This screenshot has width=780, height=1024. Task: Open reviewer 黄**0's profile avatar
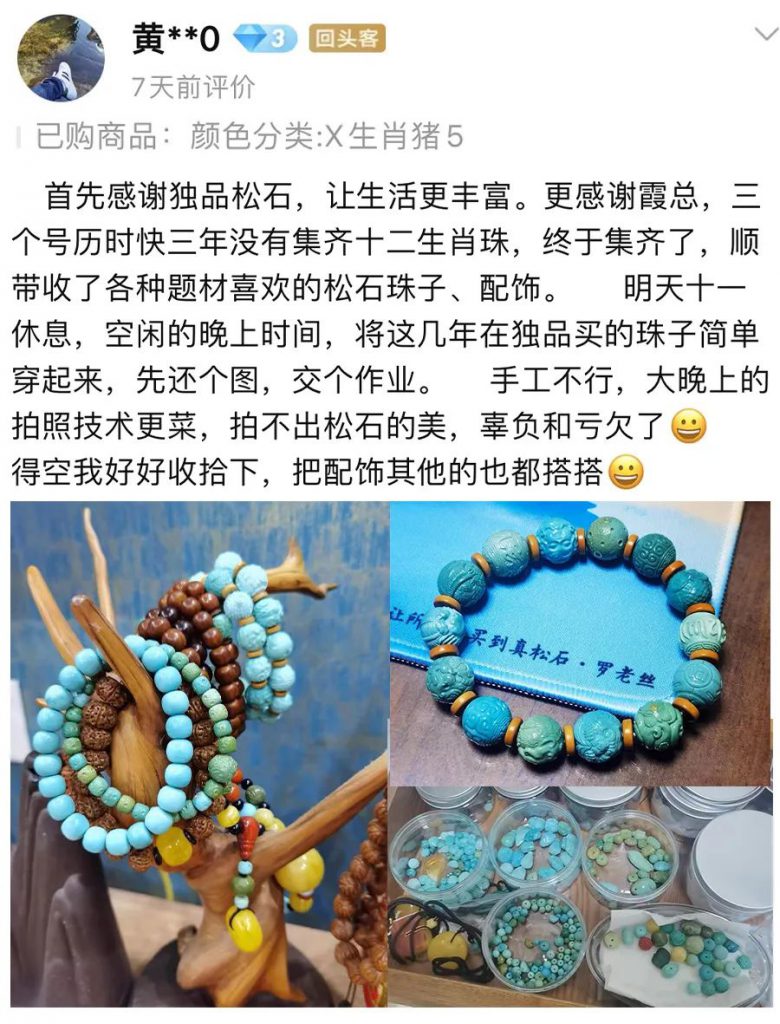pos(61,58)
